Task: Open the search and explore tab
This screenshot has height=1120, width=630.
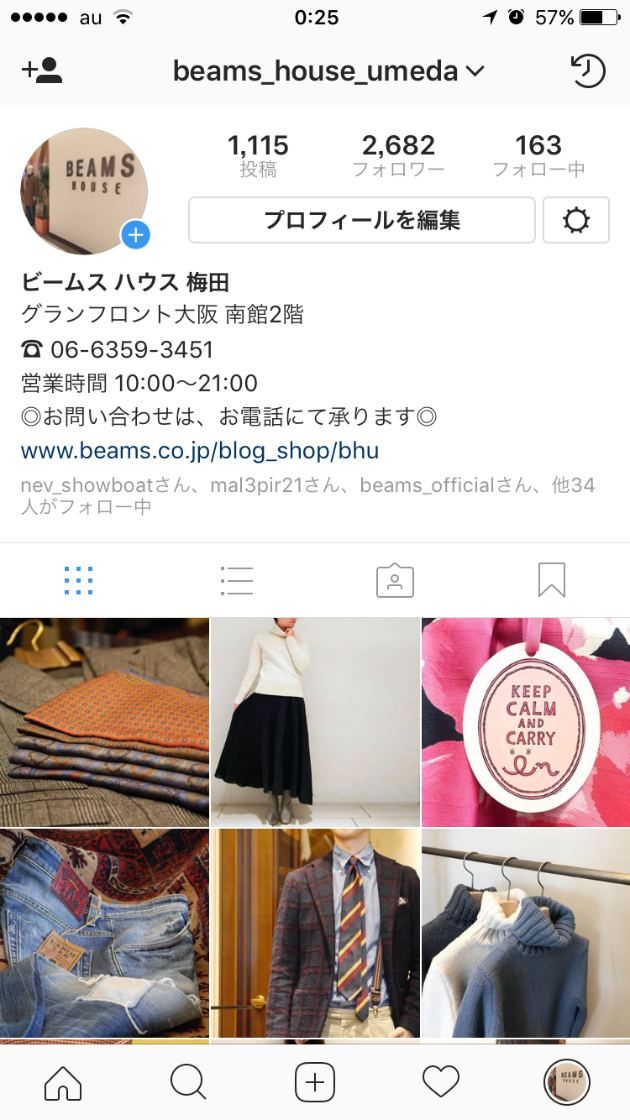Action: point(188,1082)
